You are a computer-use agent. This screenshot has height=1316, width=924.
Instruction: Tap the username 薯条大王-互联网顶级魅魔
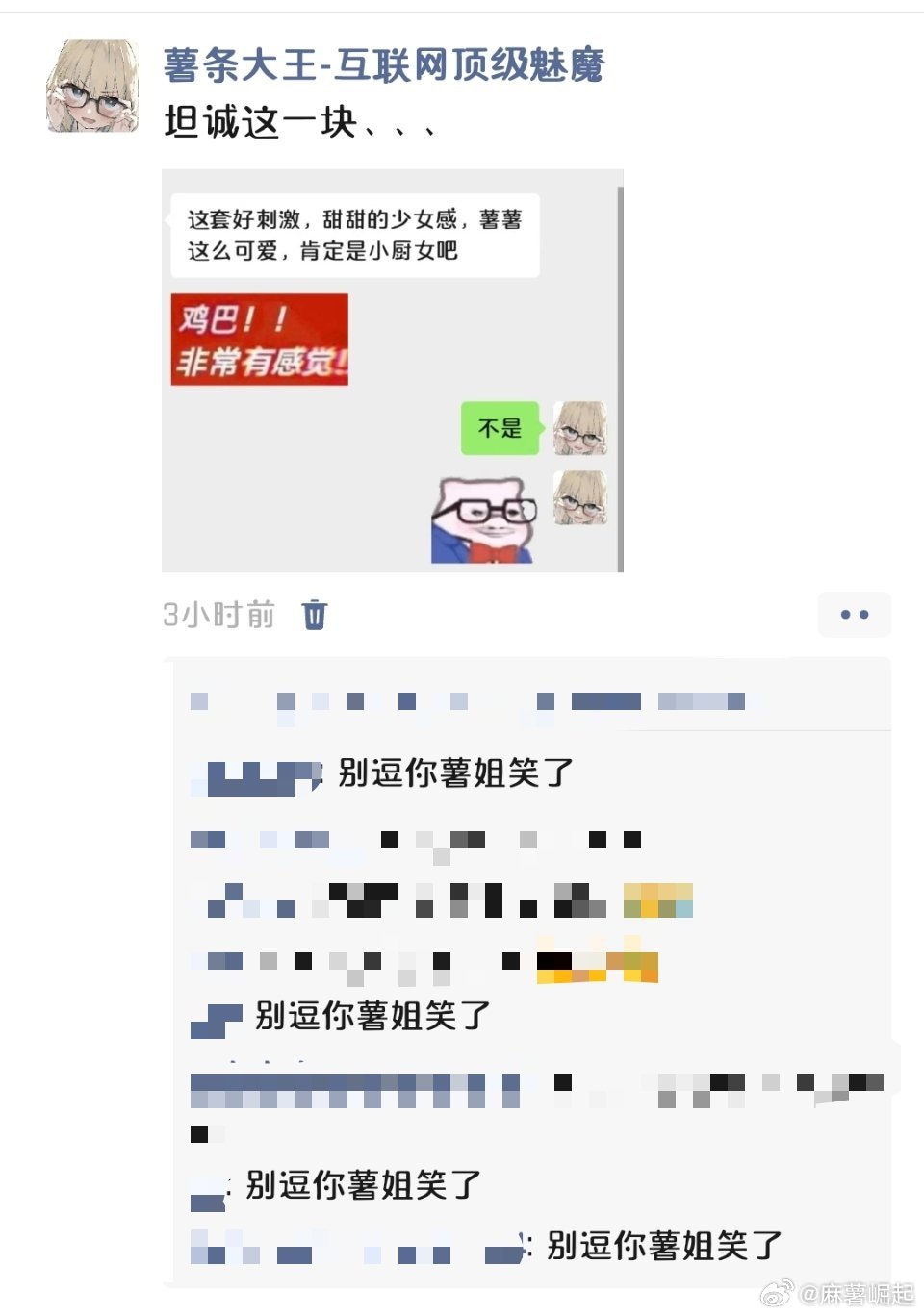pos(384,65)
